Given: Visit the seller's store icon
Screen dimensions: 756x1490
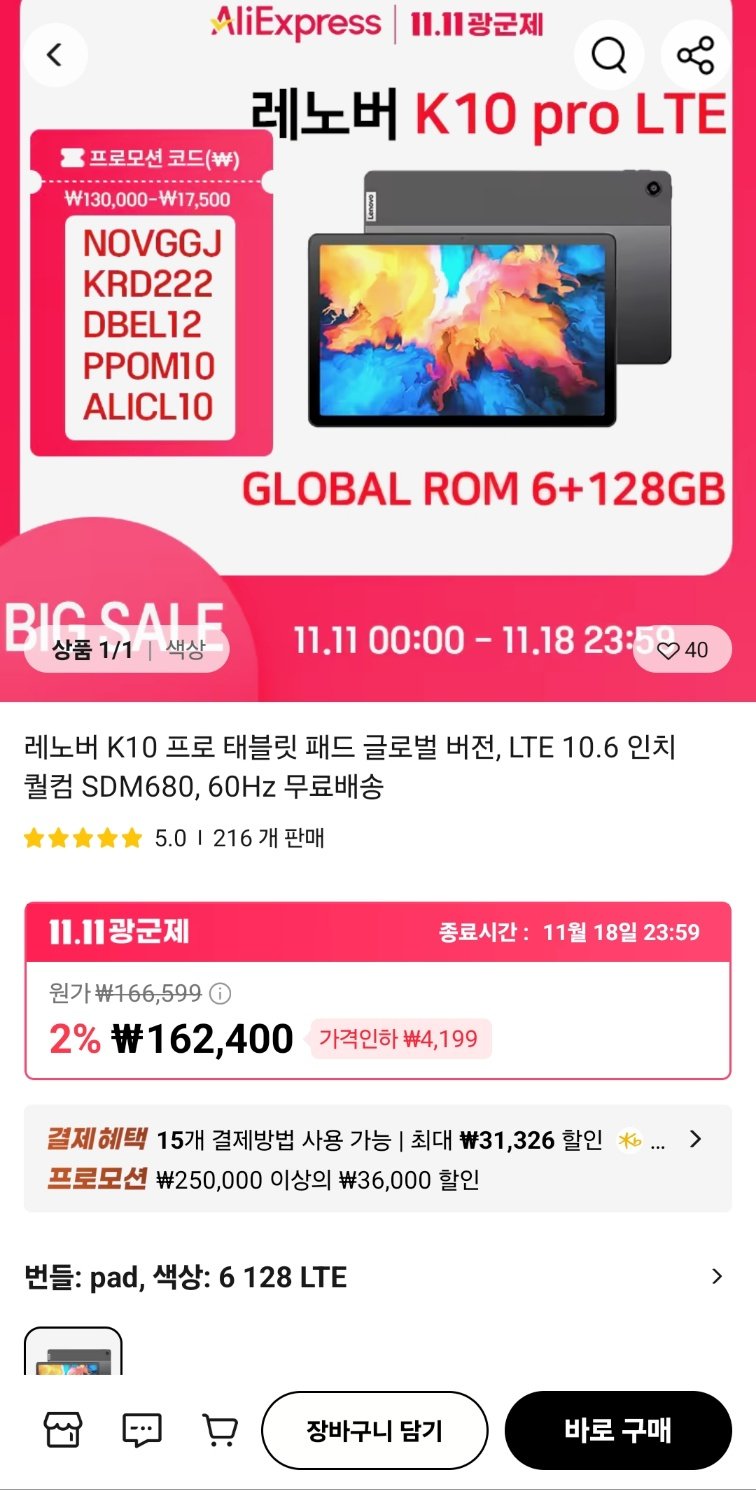Looking at the screenshot, I should [x=63, y=1430].
